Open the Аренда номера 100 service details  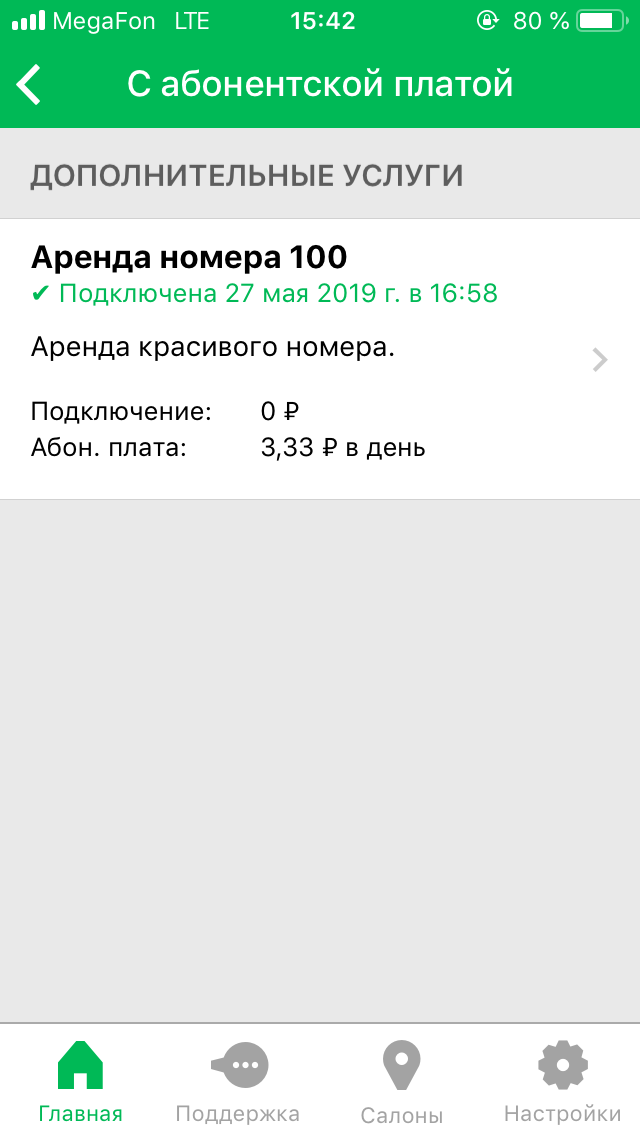[x=320, y=358]
